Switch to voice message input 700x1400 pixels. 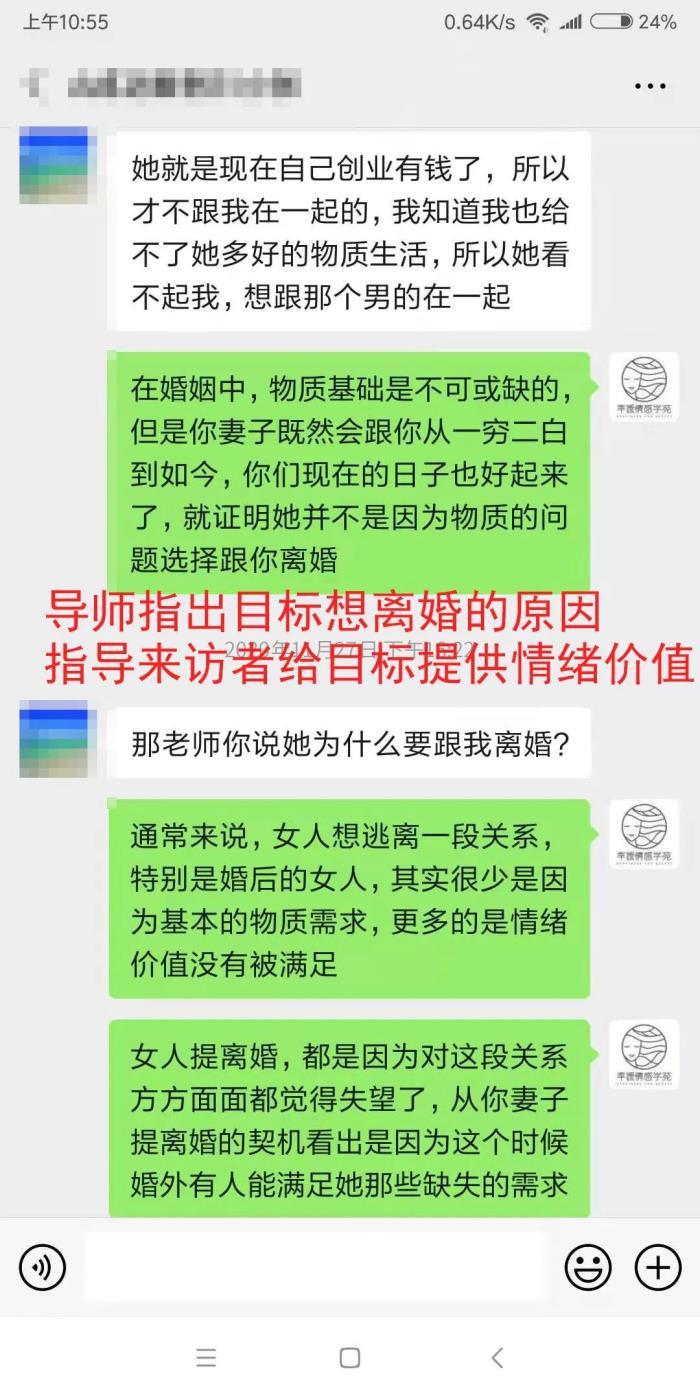[42, 1268]
